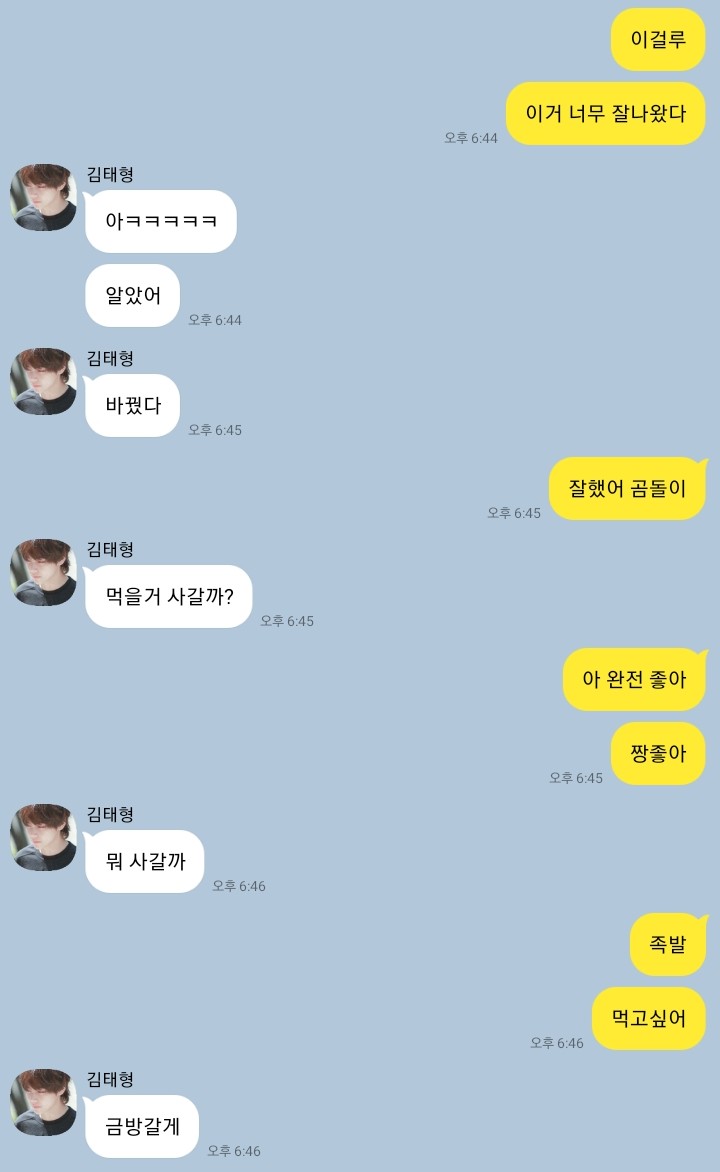Open the avatar next to 뭐 사갈까
This screenshot has height=1172, width=720.
tap(43, 837)
